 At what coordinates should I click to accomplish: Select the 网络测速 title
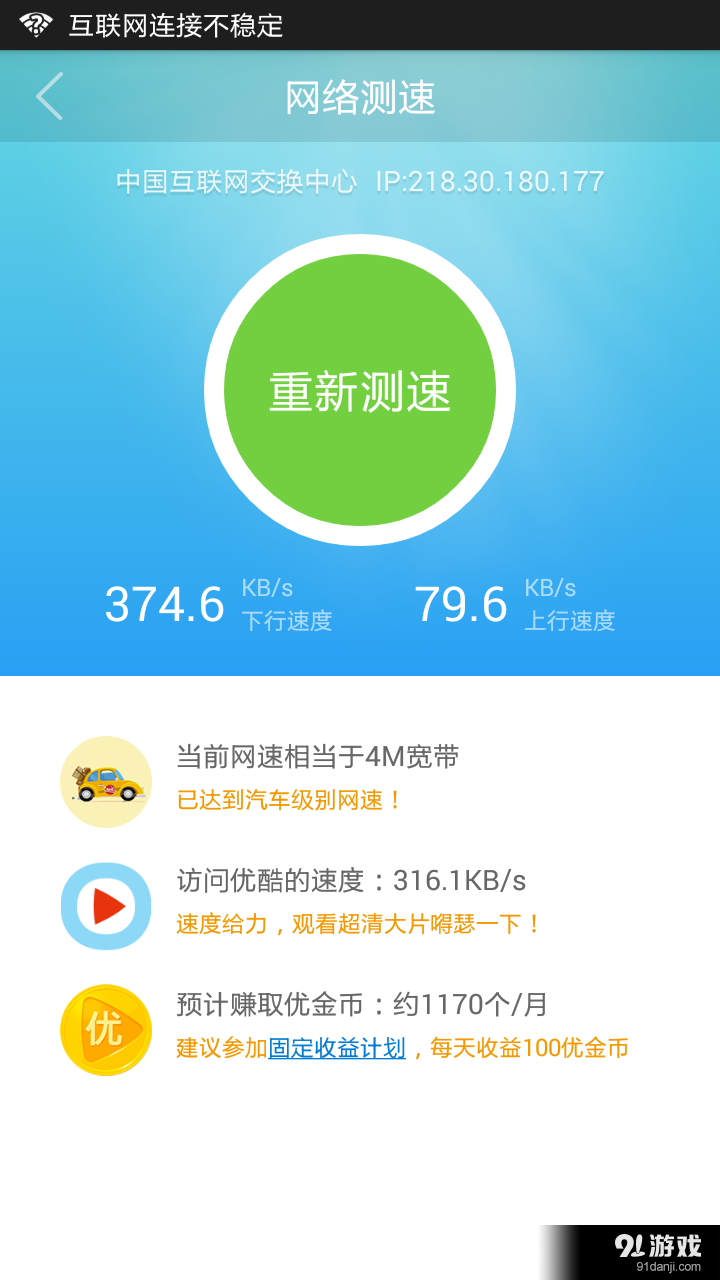tap(360, 97)
